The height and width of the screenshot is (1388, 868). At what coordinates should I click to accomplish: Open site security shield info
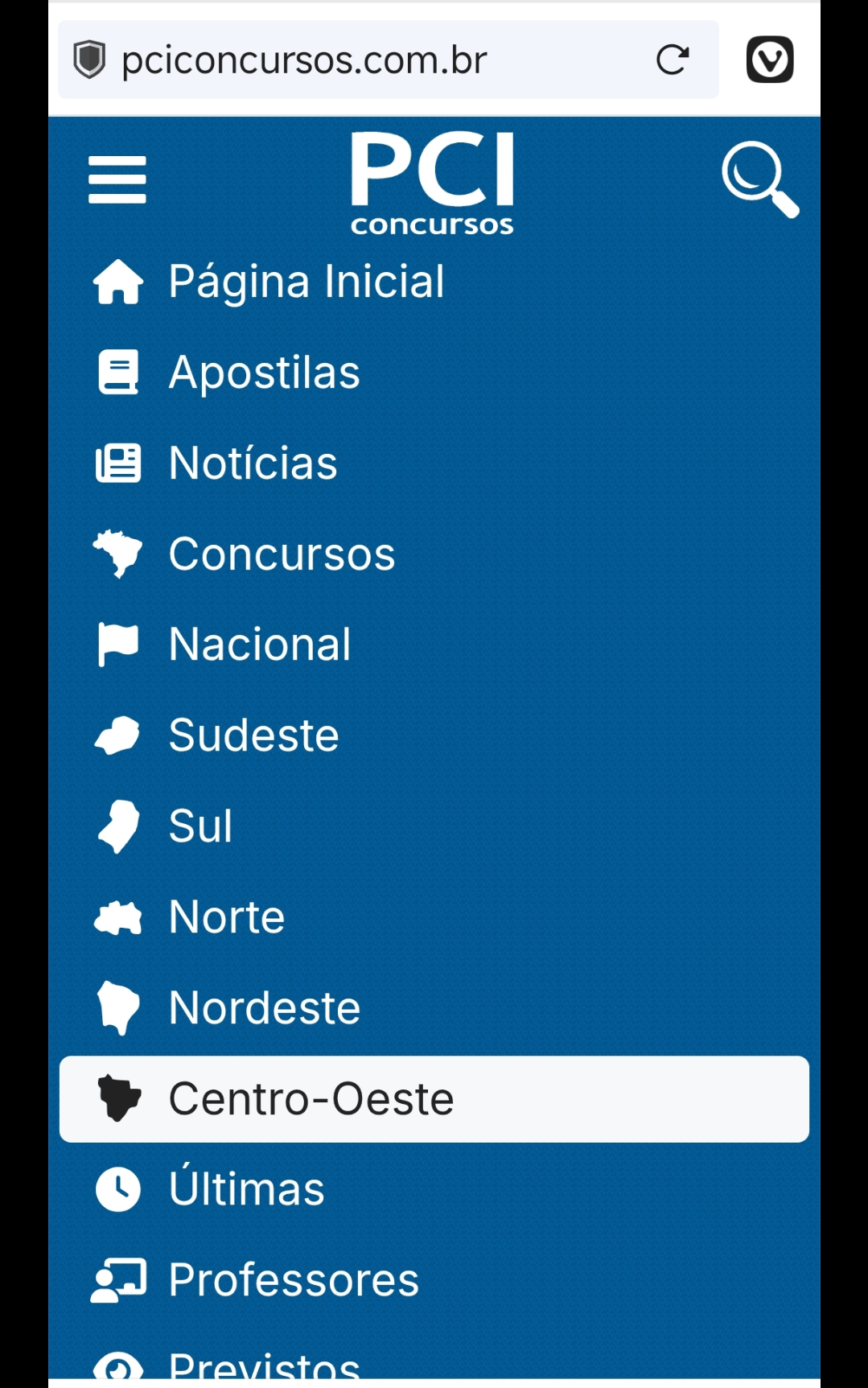[x=89, y=60]
